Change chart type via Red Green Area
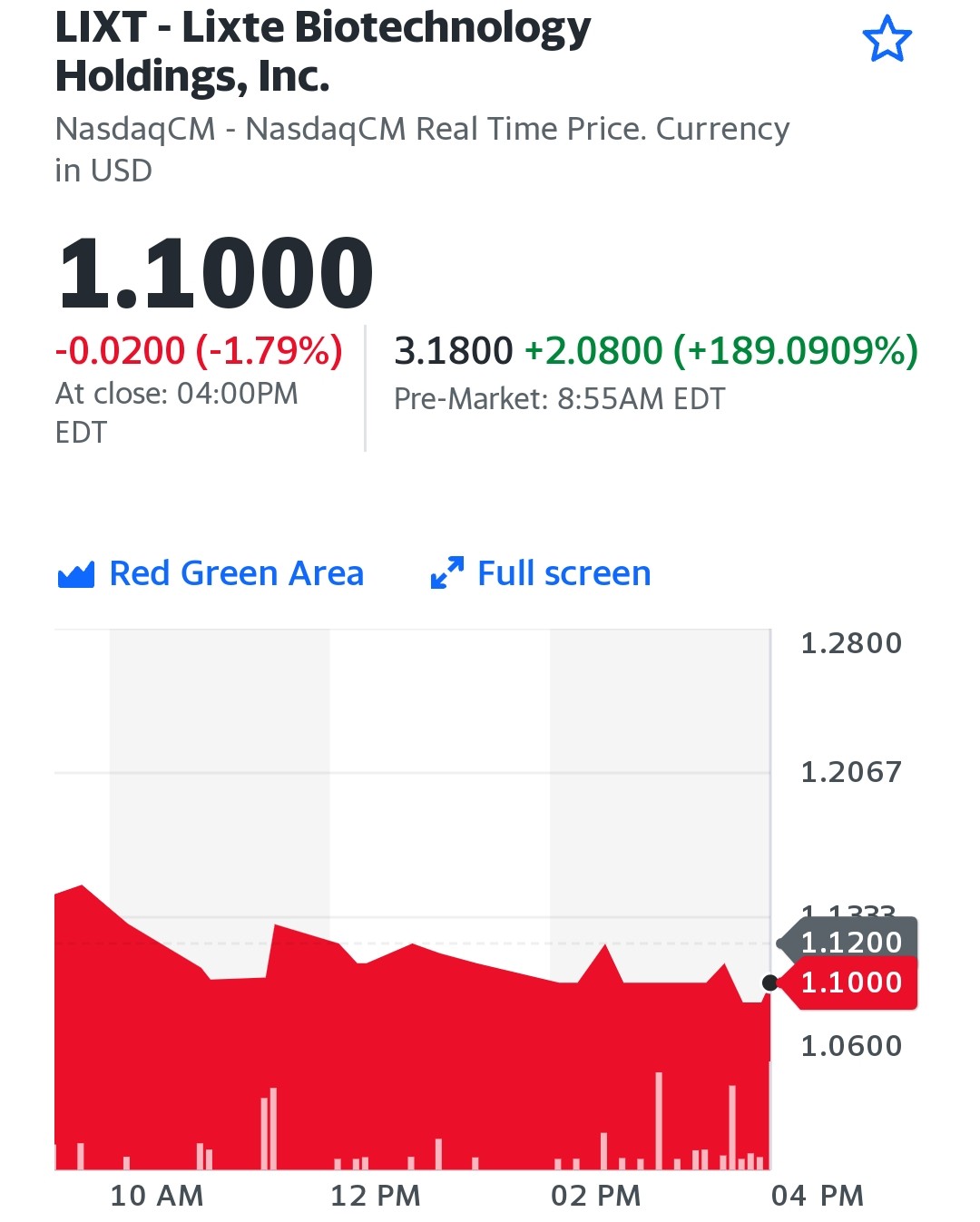 [x=211, y=573]
